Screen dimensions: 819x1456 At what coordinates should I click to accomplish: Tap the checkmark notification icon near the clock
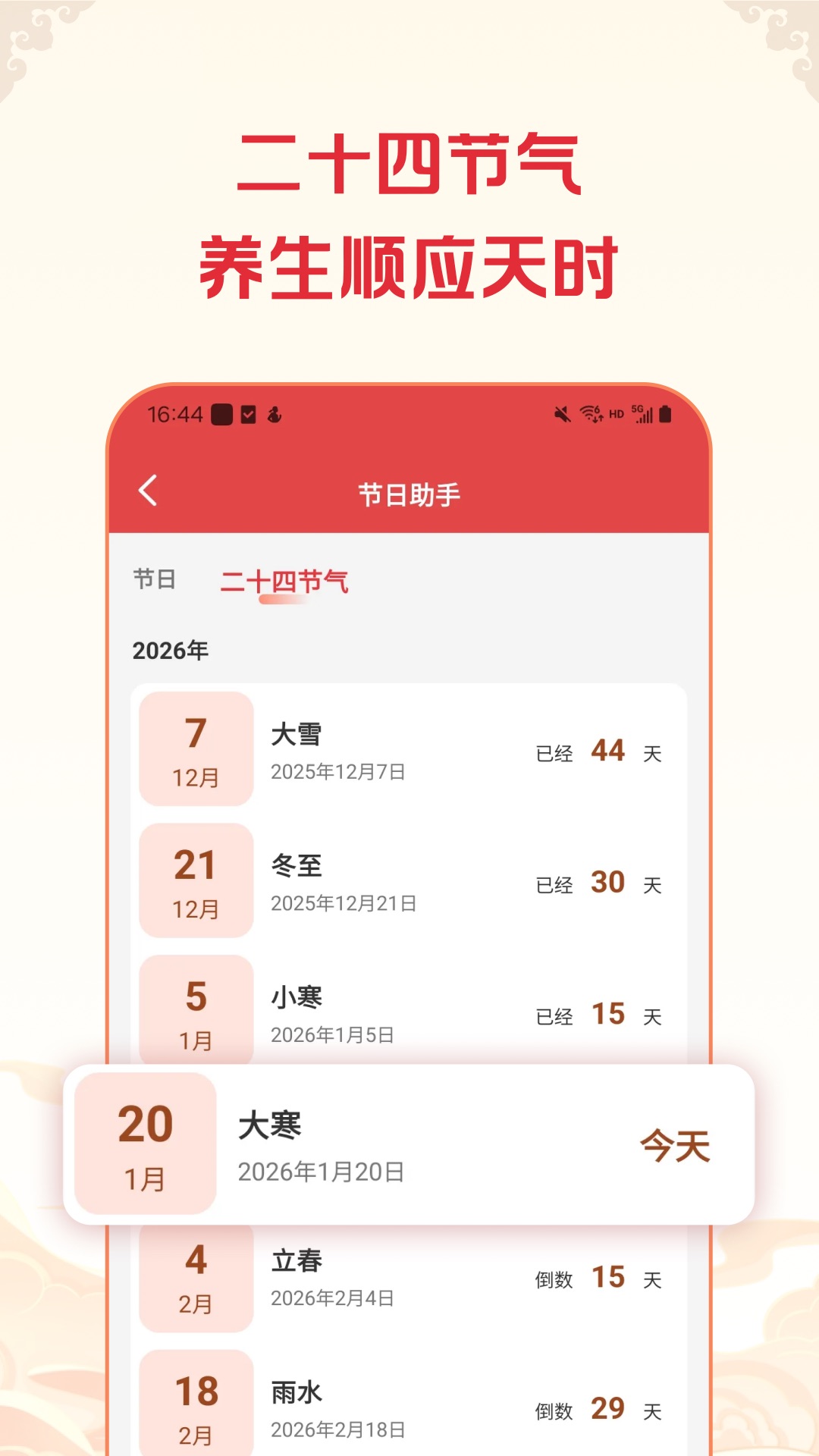click(x=248, y=414)
